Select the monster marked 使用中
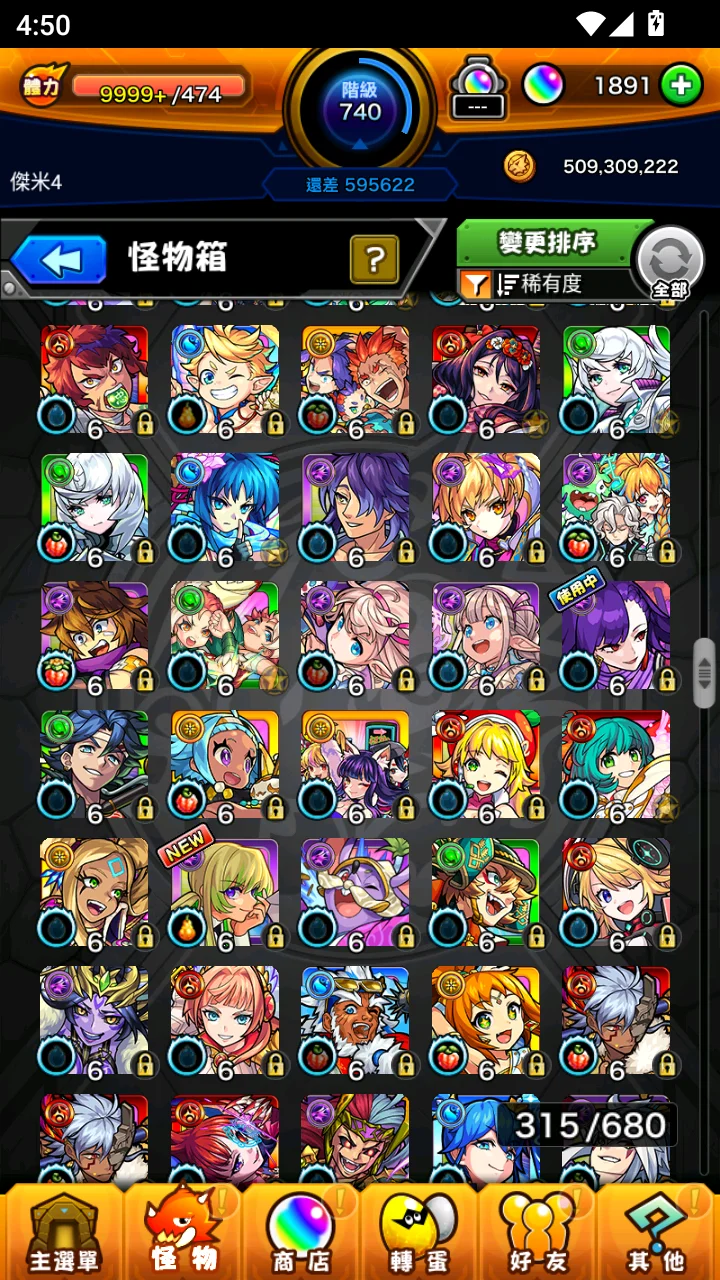 615,636
